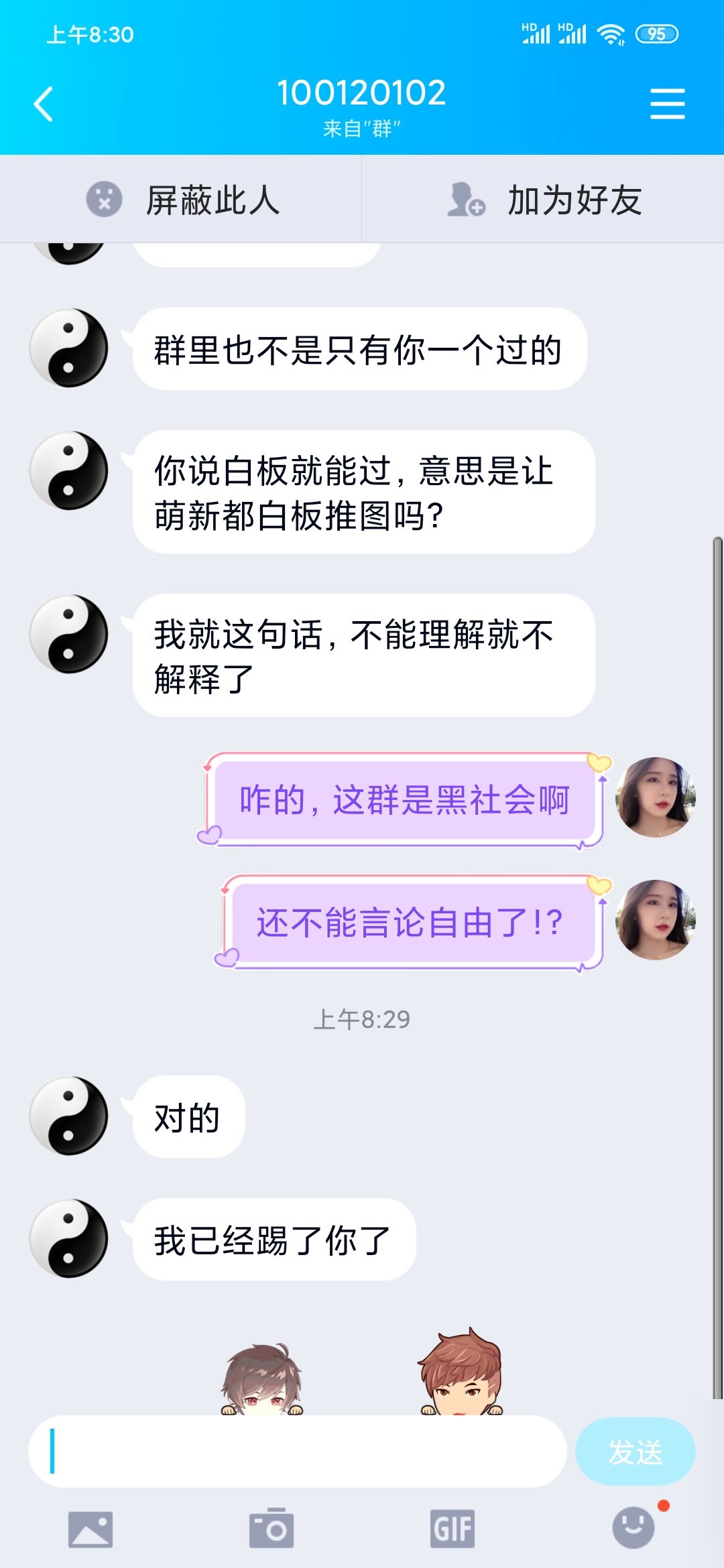Tap 加为好友 to add as friend
Viewport: 724px width, 1568px height.
pyautogui.click(x=544, y=200)
